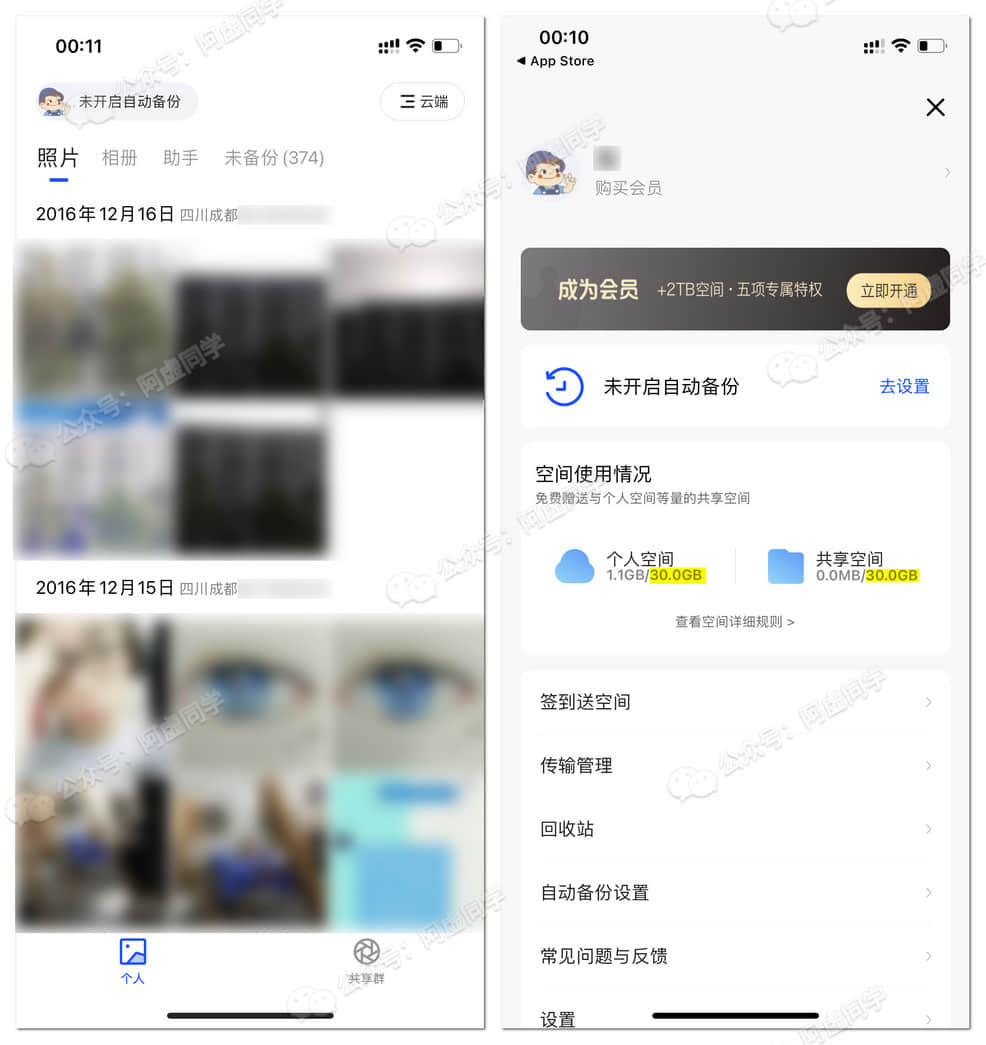The image size is (986, 1045).
Task: Open the 购买会员 profile row
Action: 735,173
